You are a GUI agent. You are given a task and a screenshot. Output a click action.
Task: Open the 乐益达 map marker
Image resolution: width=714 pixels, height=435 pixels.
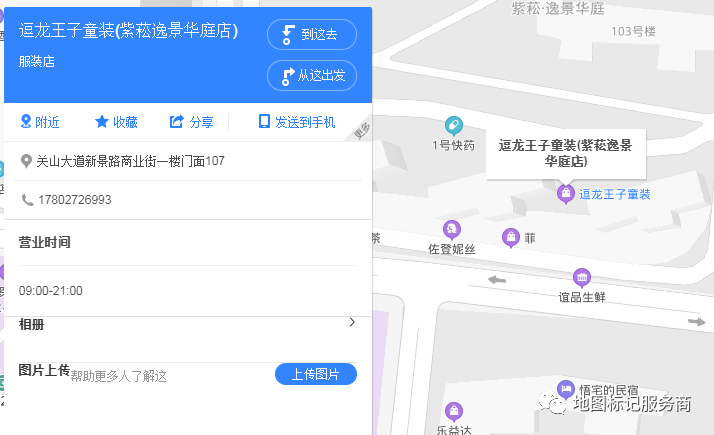(x=454, y=410)
